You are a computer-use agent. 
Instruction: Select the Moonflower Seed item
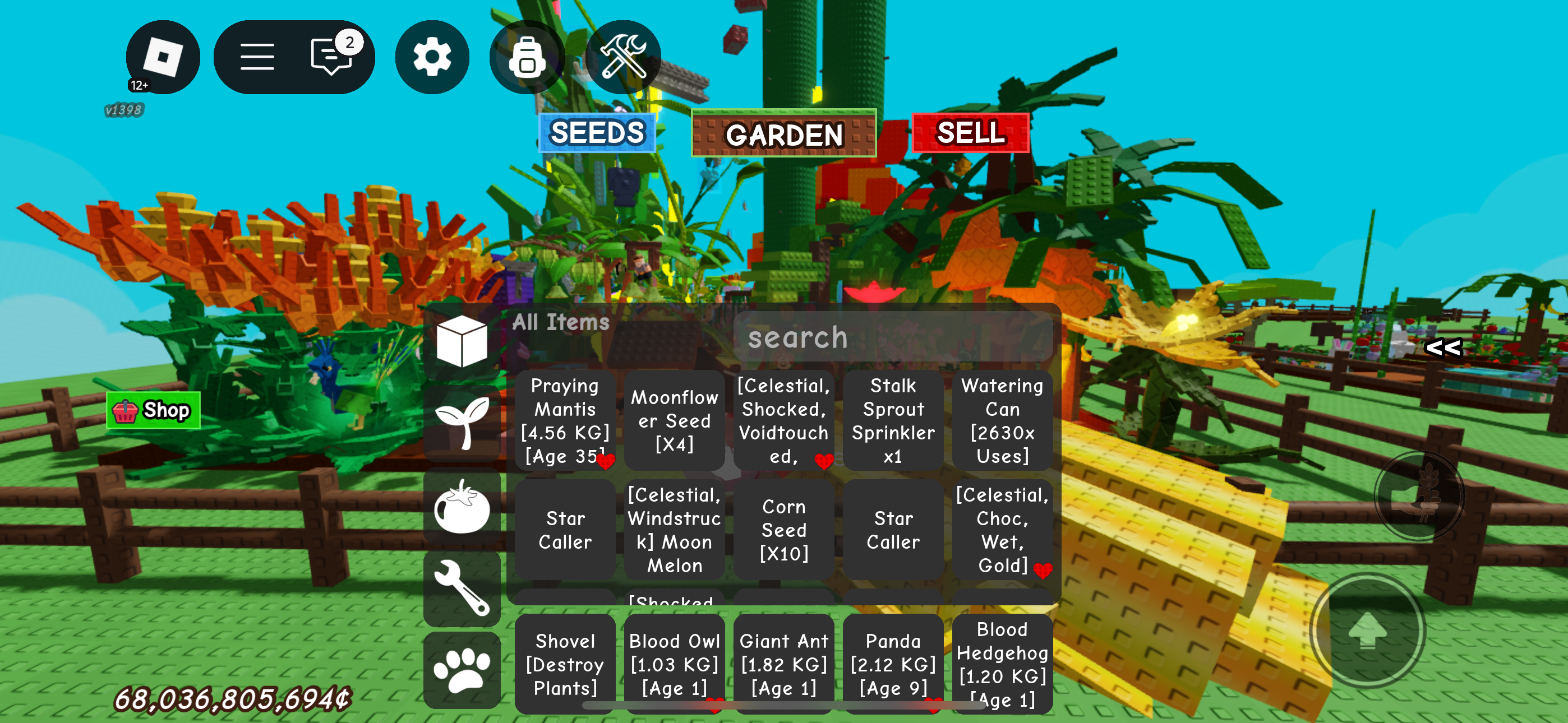point(674,420)
